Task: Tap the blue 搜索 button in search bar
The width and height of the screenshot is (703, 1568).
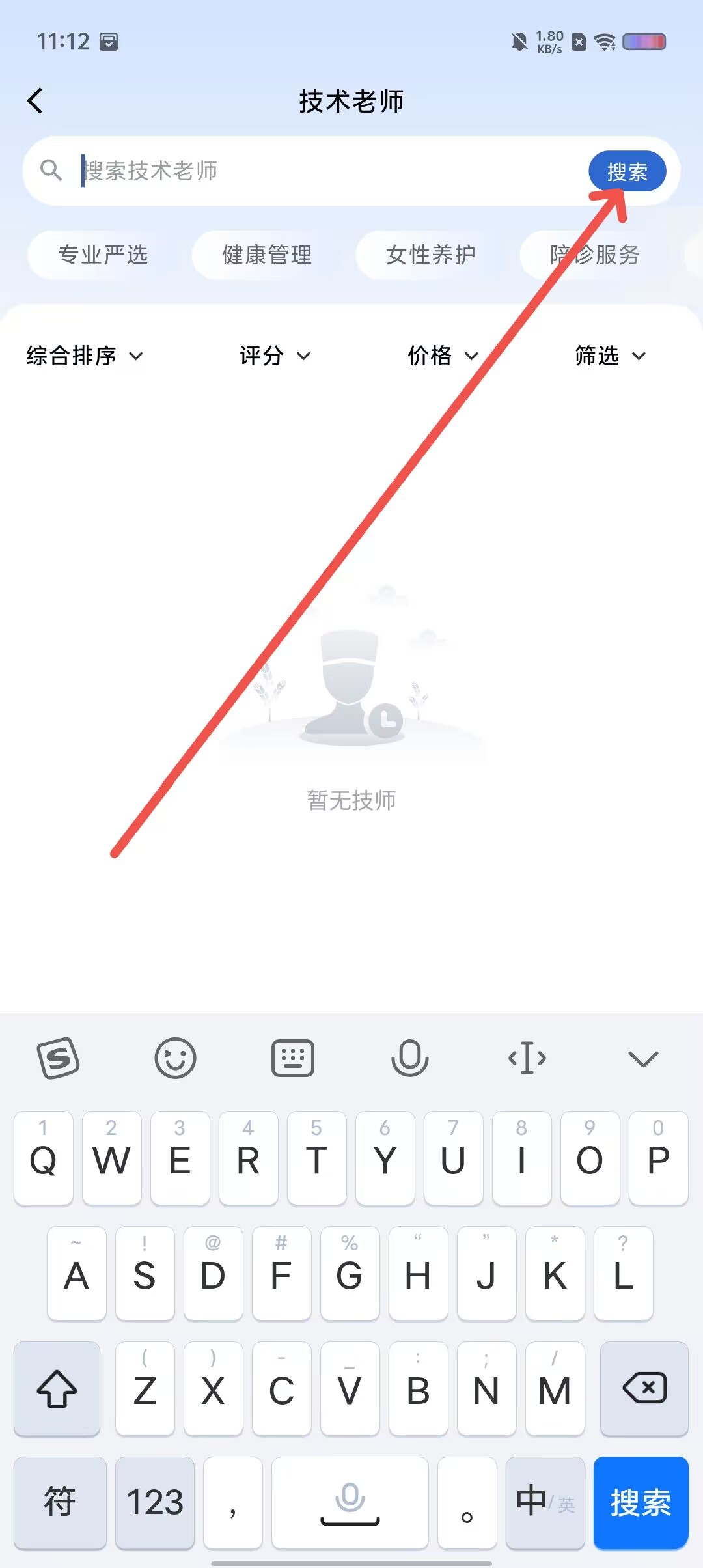Action: (627, 172)
